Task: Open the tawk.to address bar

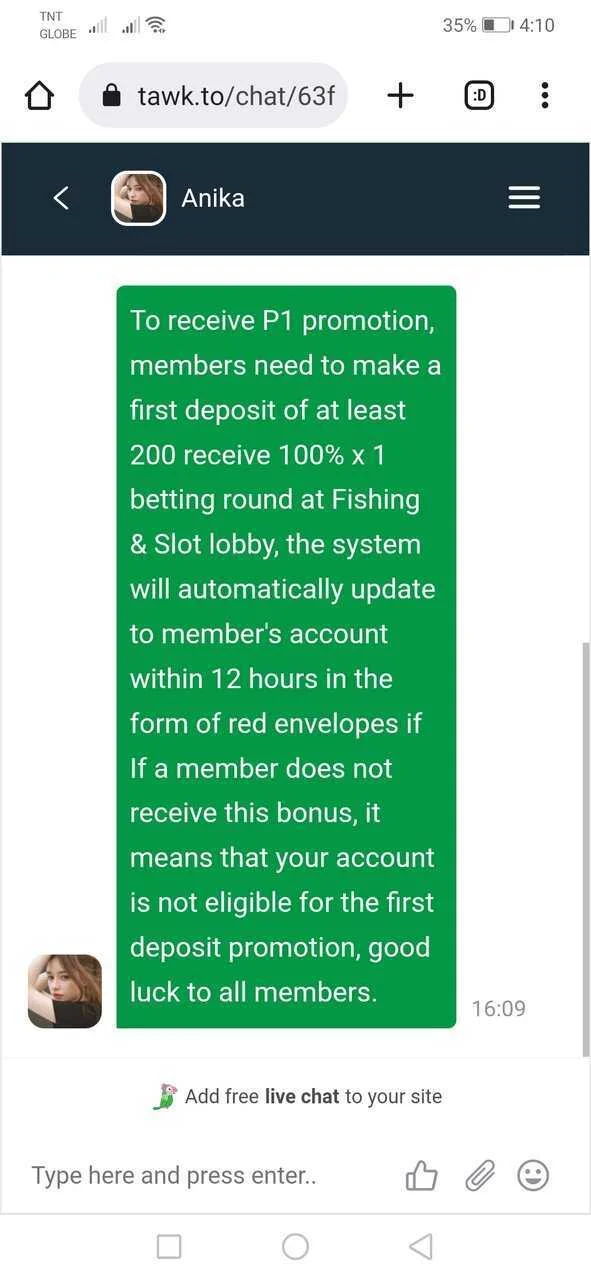Action: tap(213, 95)
